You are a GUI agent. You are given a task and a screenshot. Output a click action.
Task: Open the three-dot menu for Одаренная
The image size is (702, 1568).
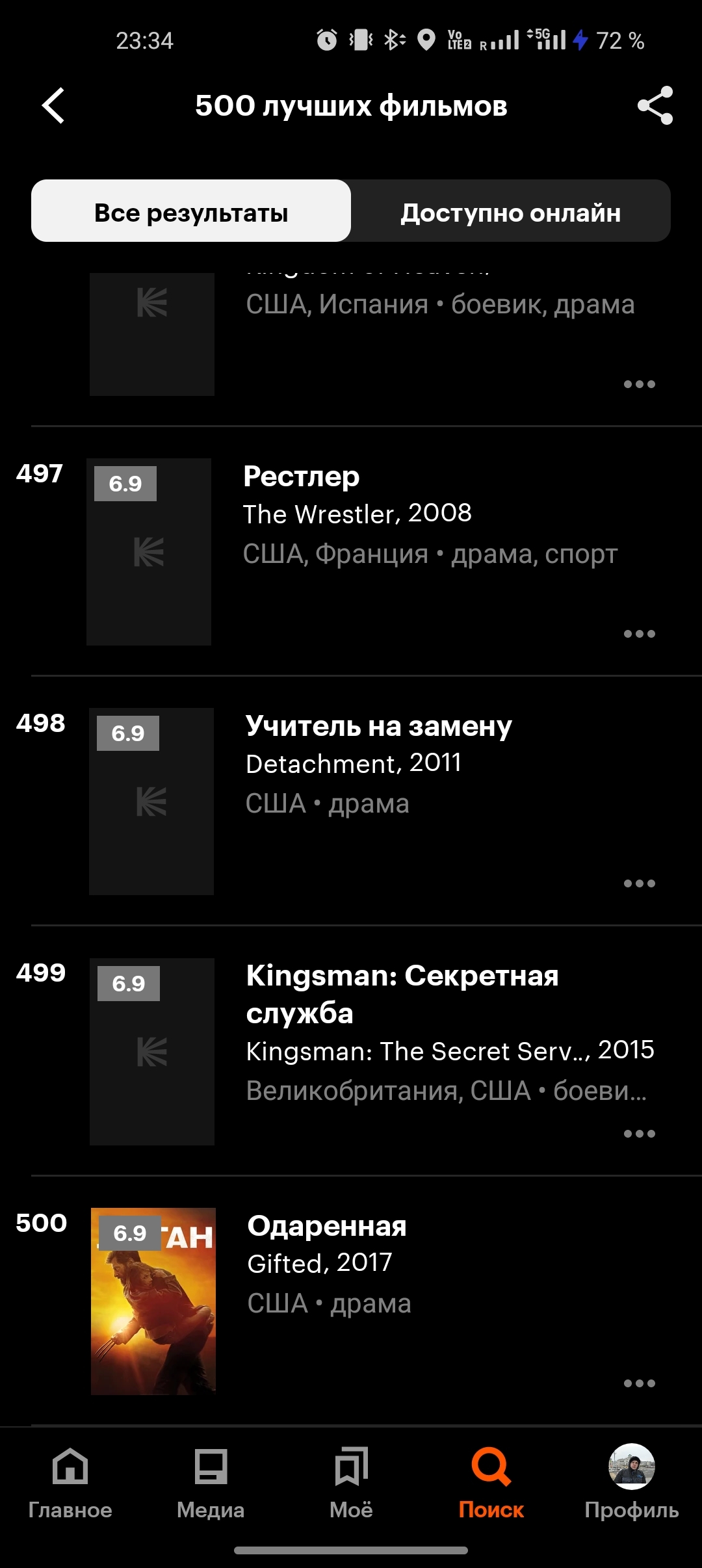[639, 1383]
